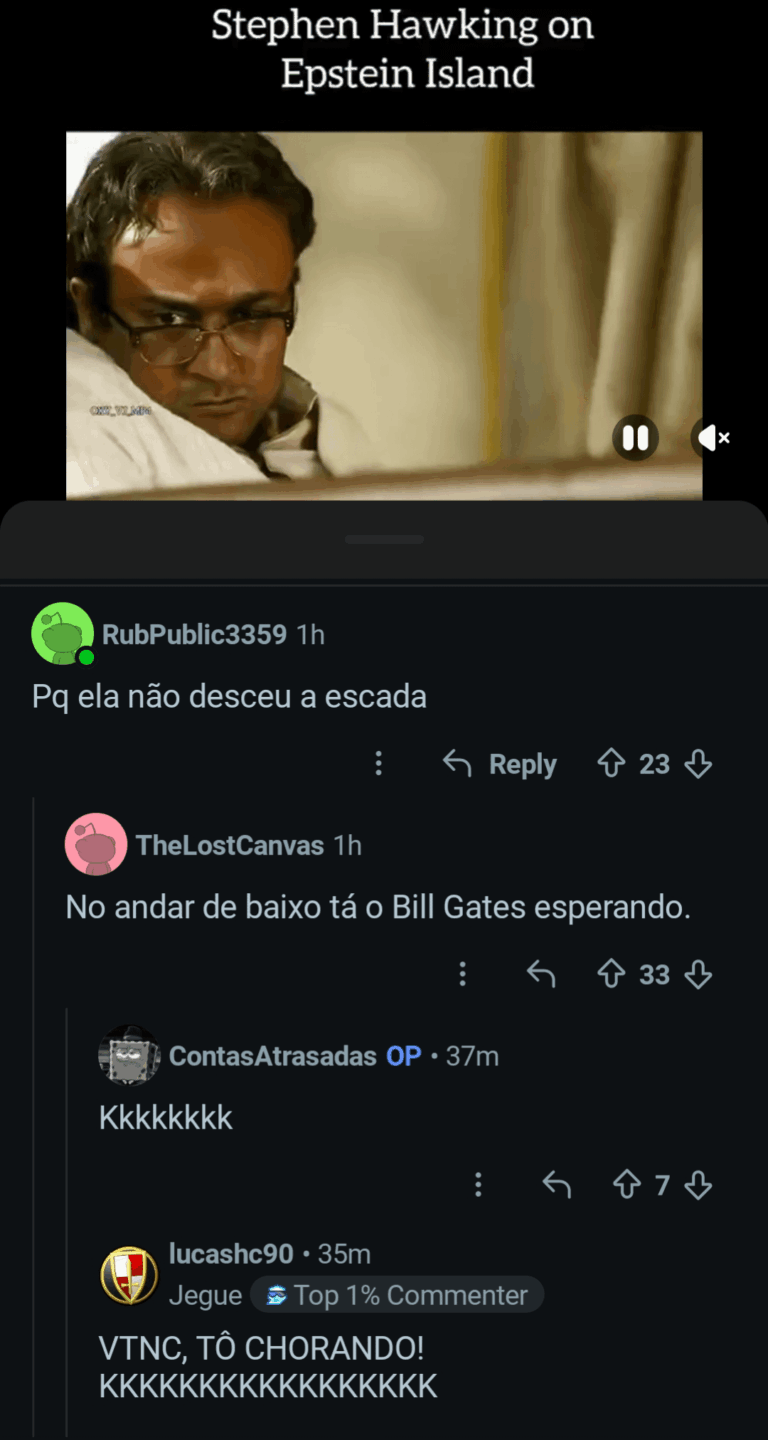Downvote TheLostCanvas's comment

698,974
